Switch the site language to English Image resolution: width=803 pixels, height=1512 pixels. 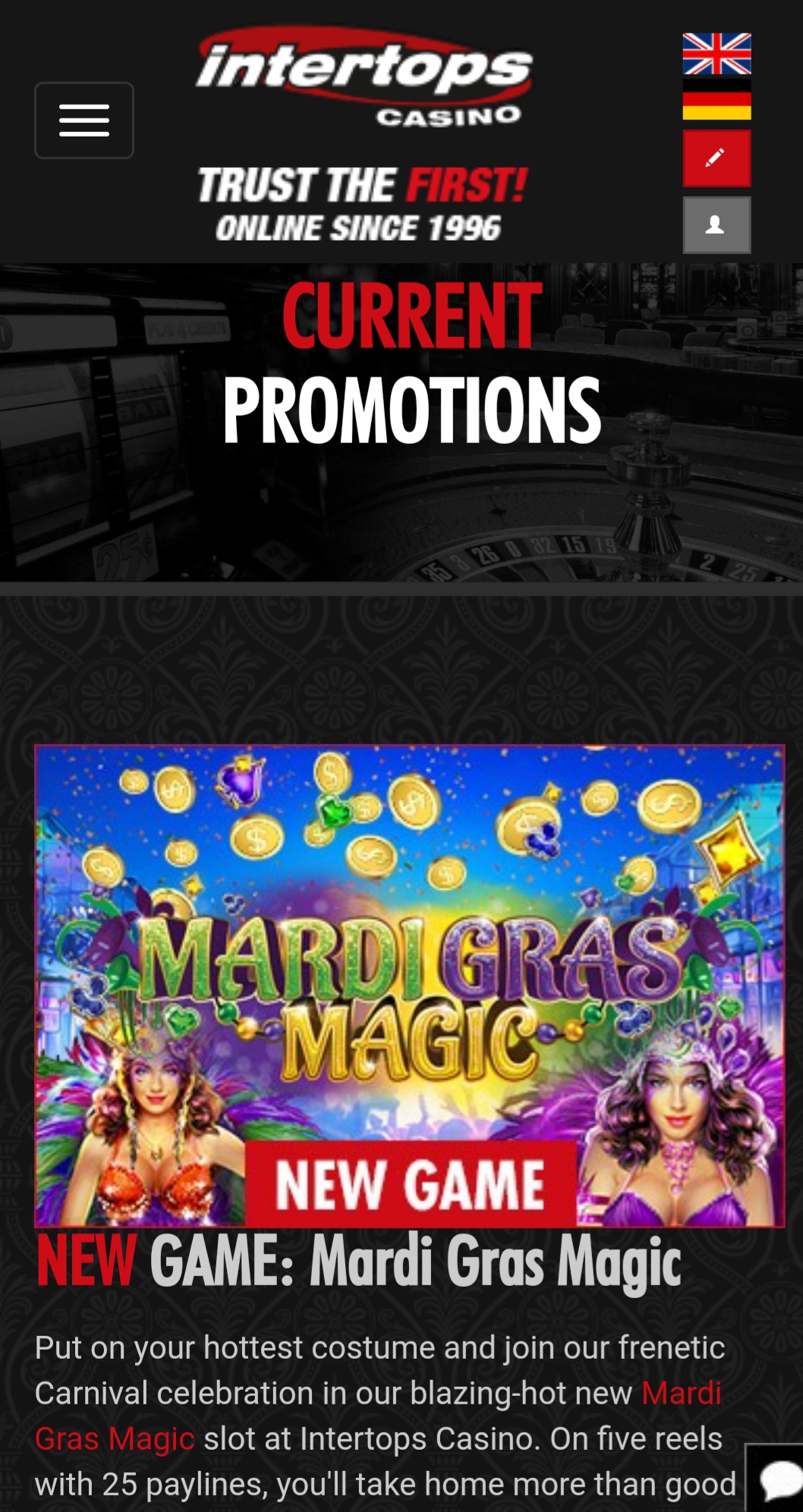tap(716, 54)
